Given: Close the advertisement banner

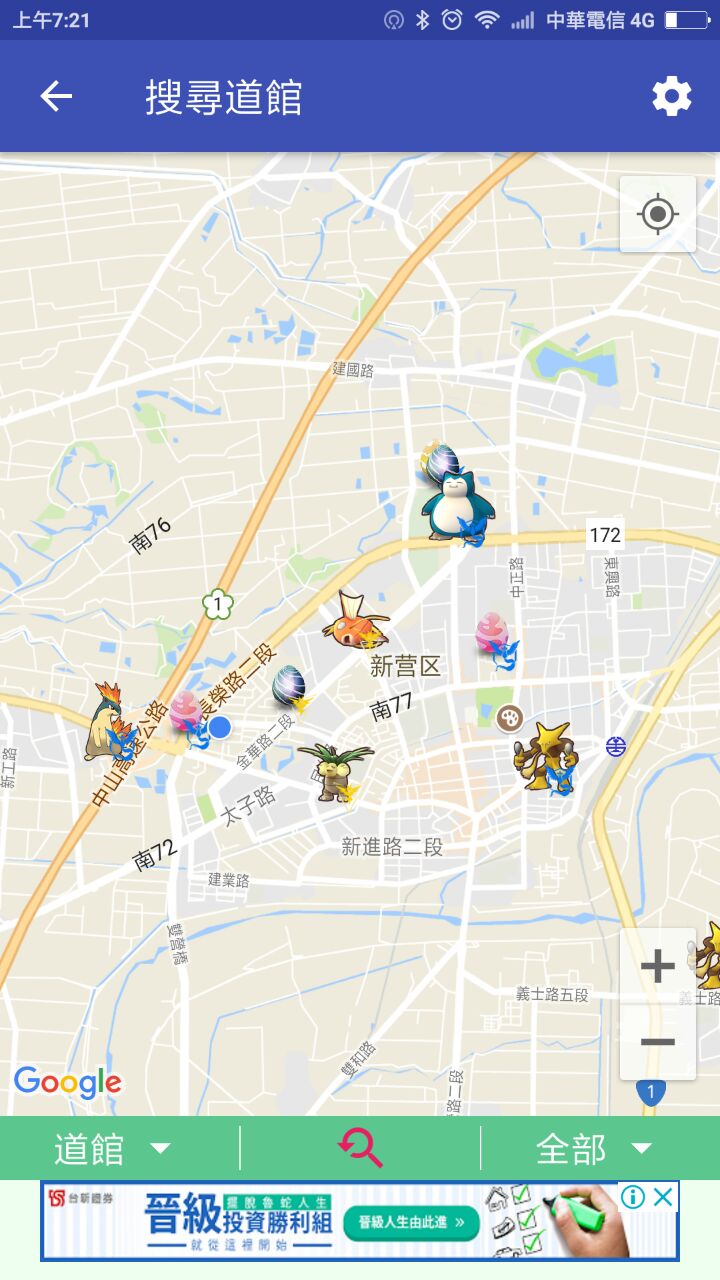Looking at the screenshot, I should (x=663, y=1197).
